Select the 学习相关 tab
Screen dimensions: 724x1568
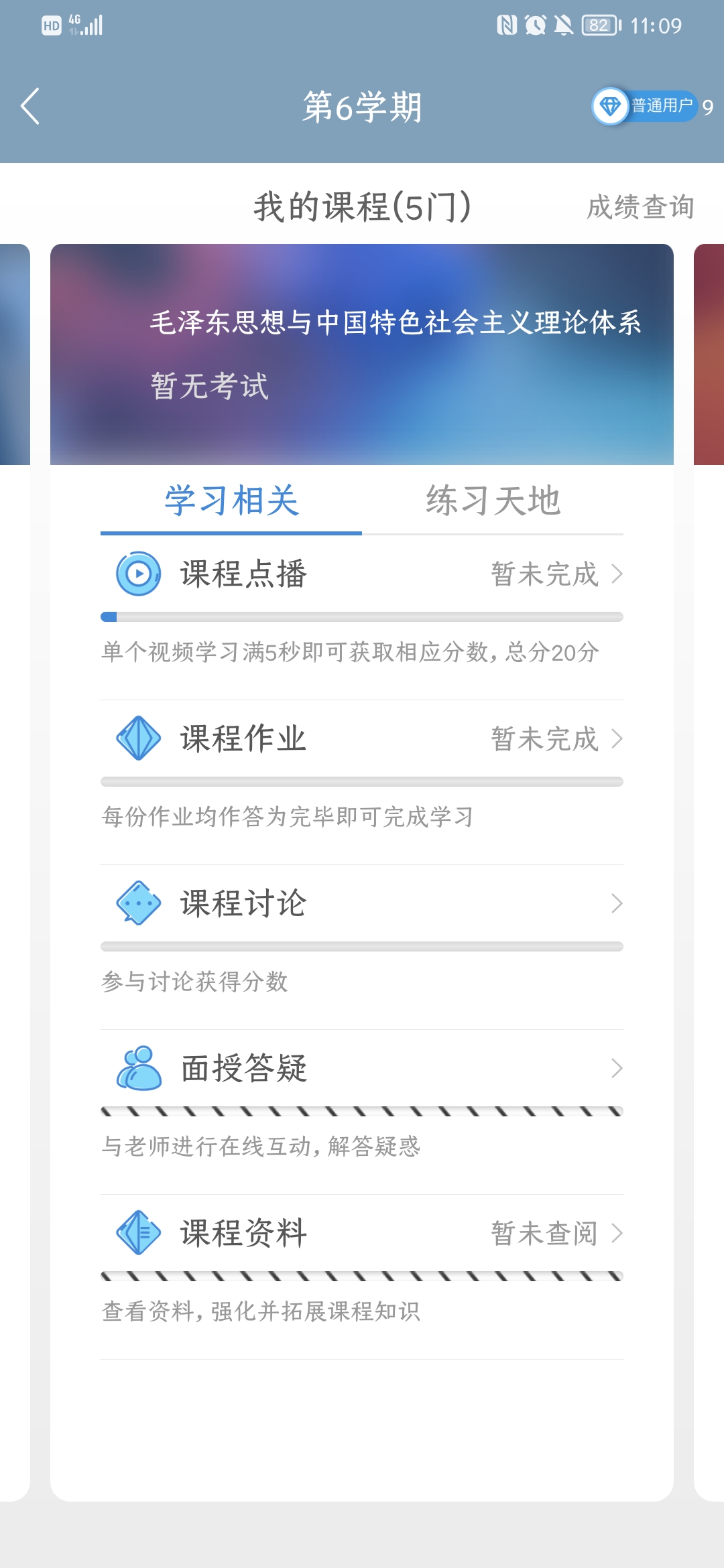coord(231,503)
